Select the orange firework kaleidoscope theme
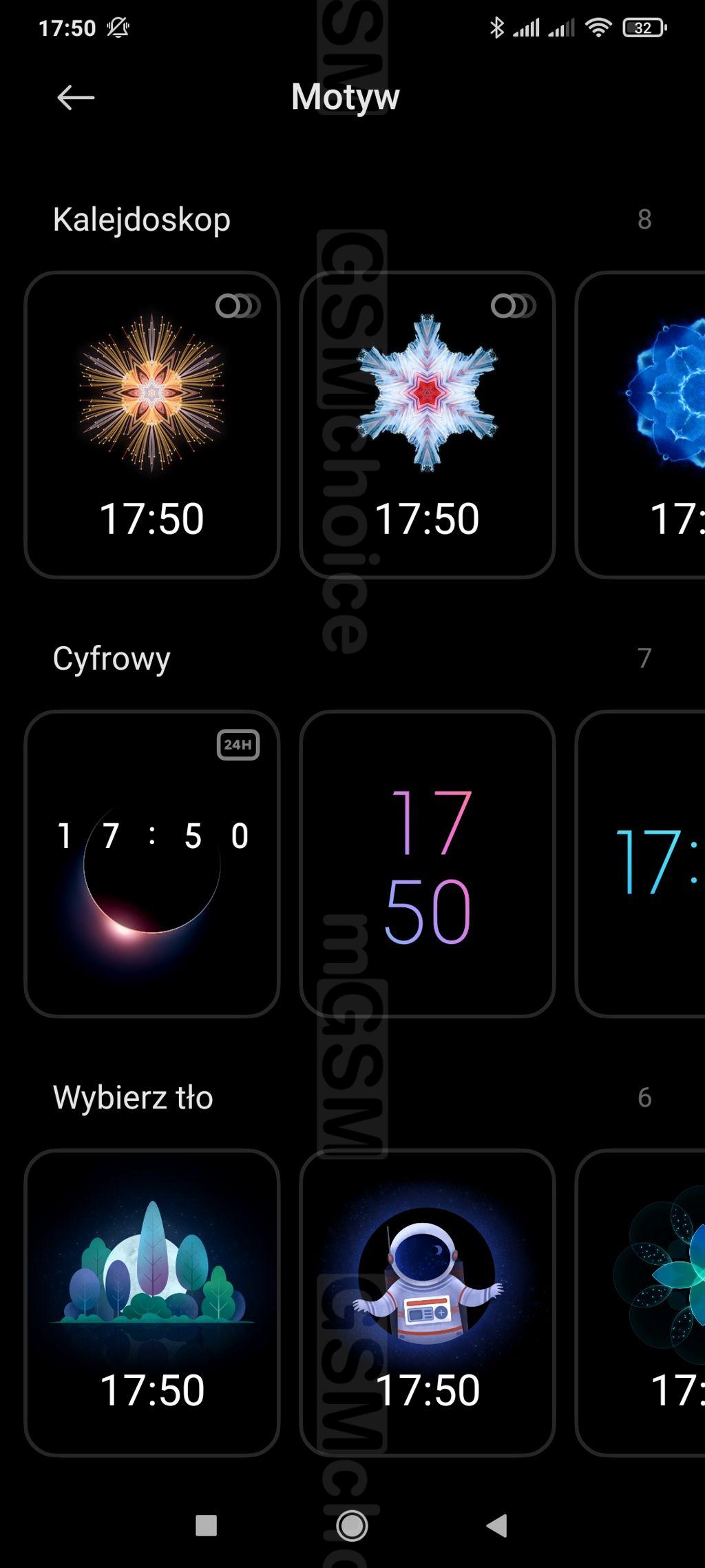This screenshot has width=705, height=1568. click(x=151, y=425)
